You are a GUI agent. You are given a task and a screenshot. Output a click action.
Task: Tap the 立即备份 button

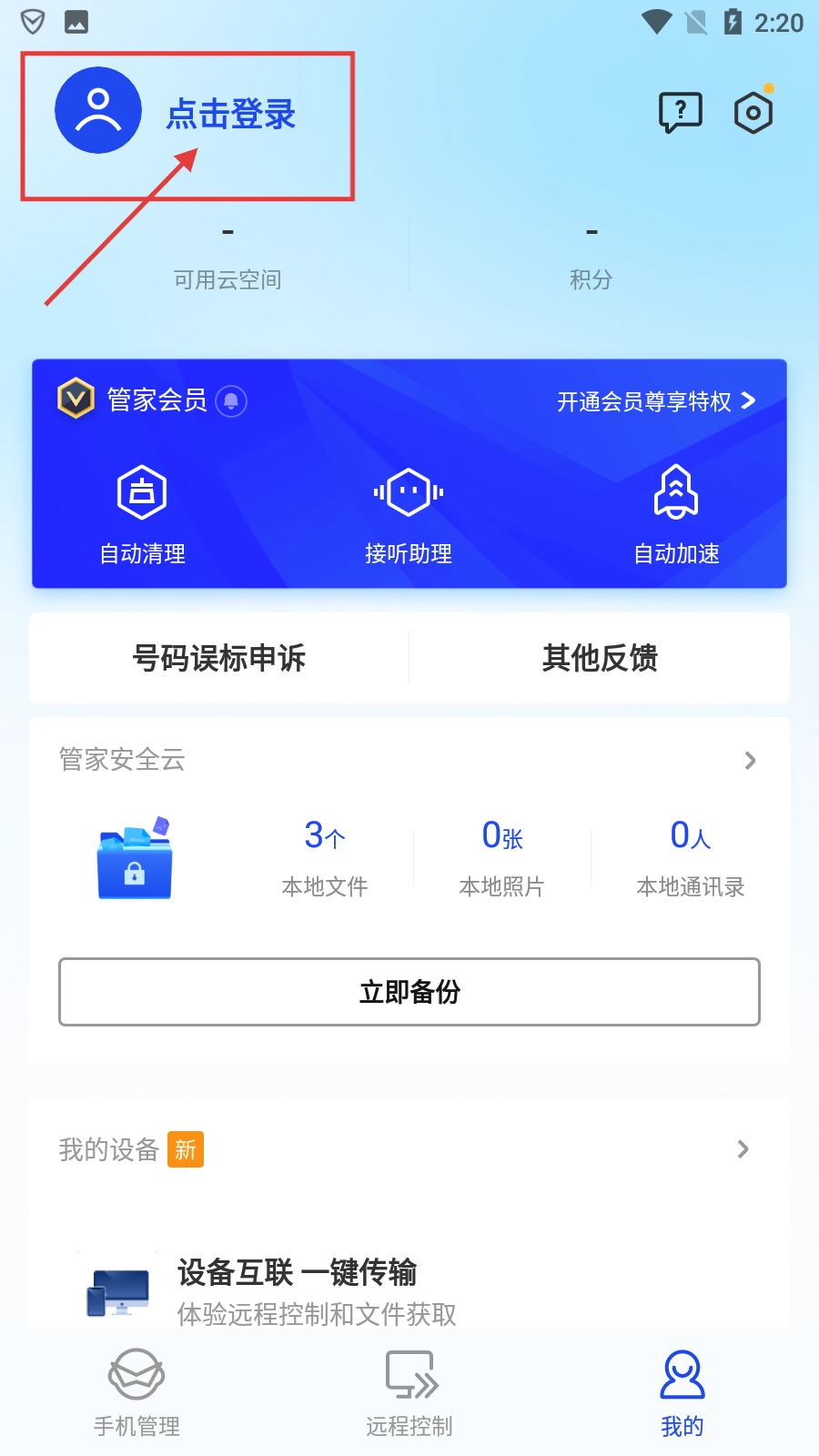point(409,992)
